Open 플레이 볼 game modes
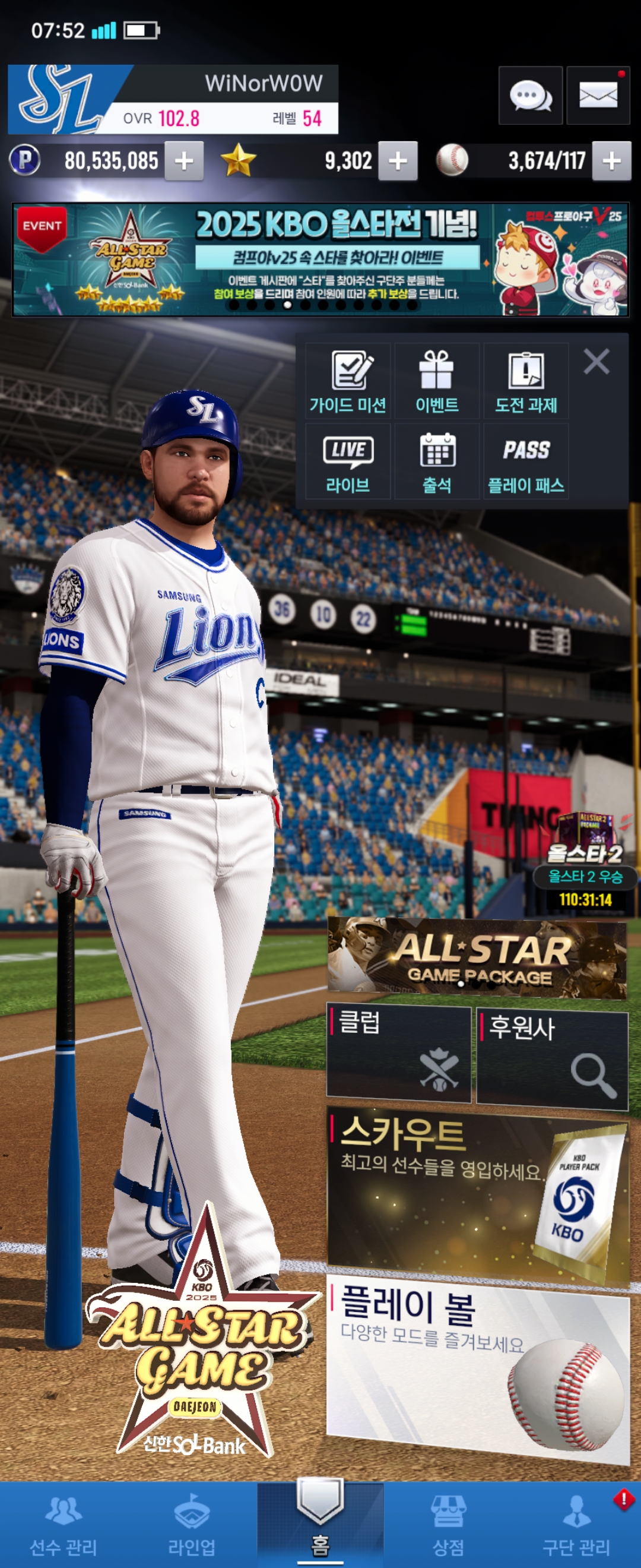Image resolution: width=641 pixels, height=1568 pixels. [477, 1370]
